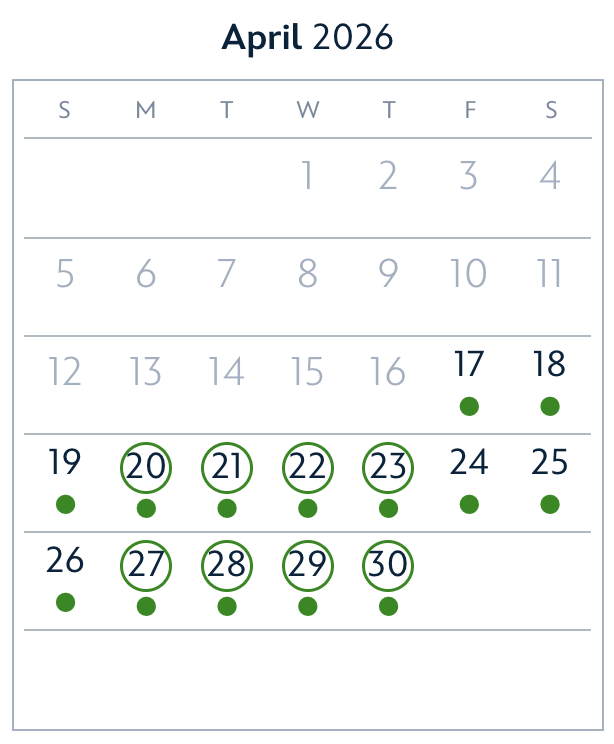The height and width of the screenshot is (744, 614).
Task: Select Thursday the 23rd
Action: (x=389, y=467)
